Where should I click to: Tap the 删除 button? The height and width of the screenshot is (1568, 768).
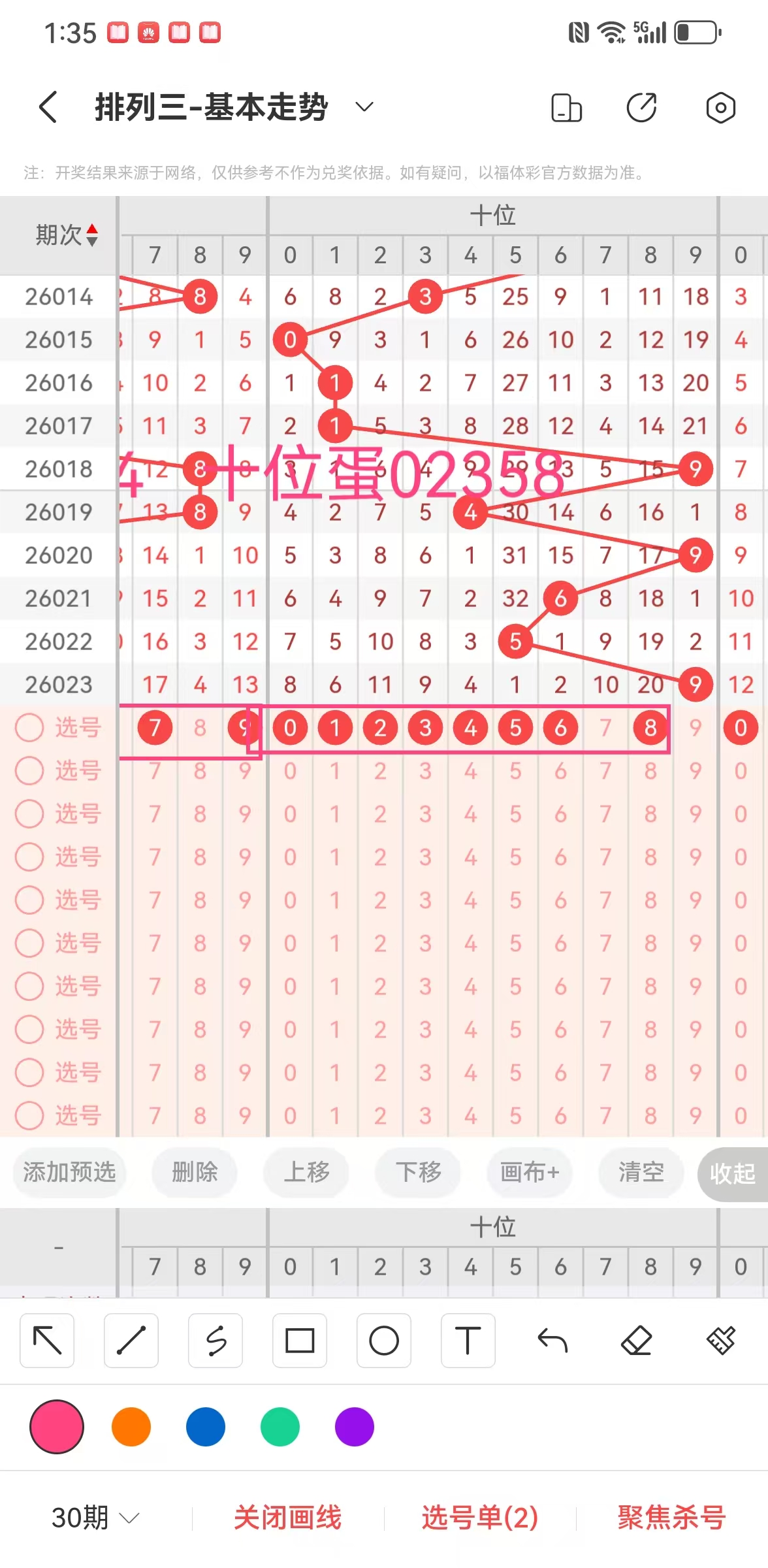pyautogui.click(x=195, y=1172)
